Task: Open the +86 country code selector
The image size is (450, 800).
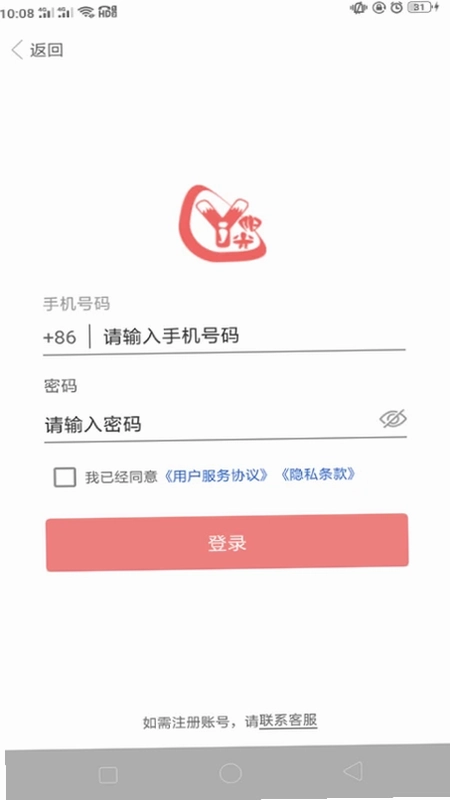Action: [60, 337]
